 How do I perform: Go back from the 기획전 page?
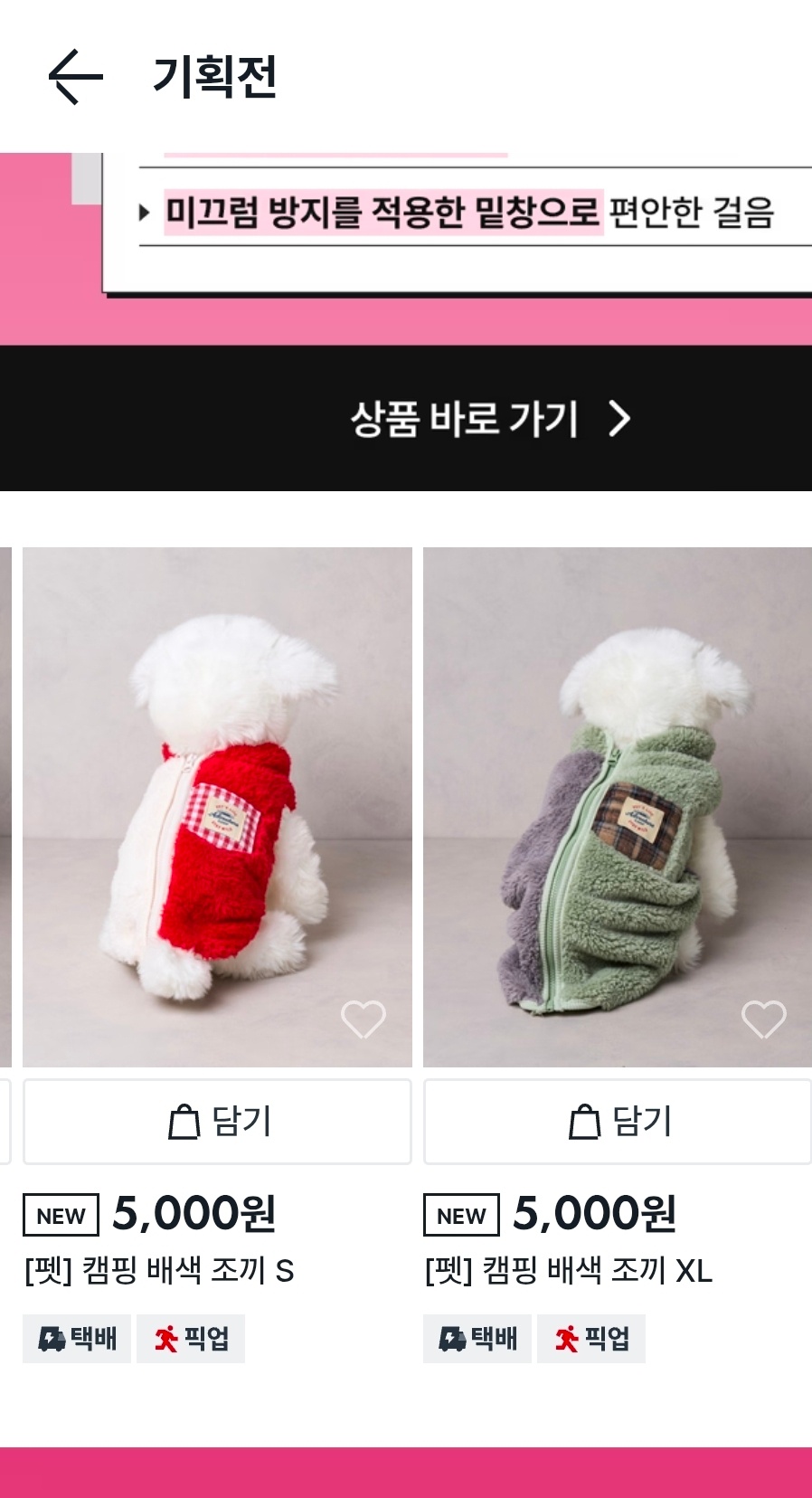(75, 77)
